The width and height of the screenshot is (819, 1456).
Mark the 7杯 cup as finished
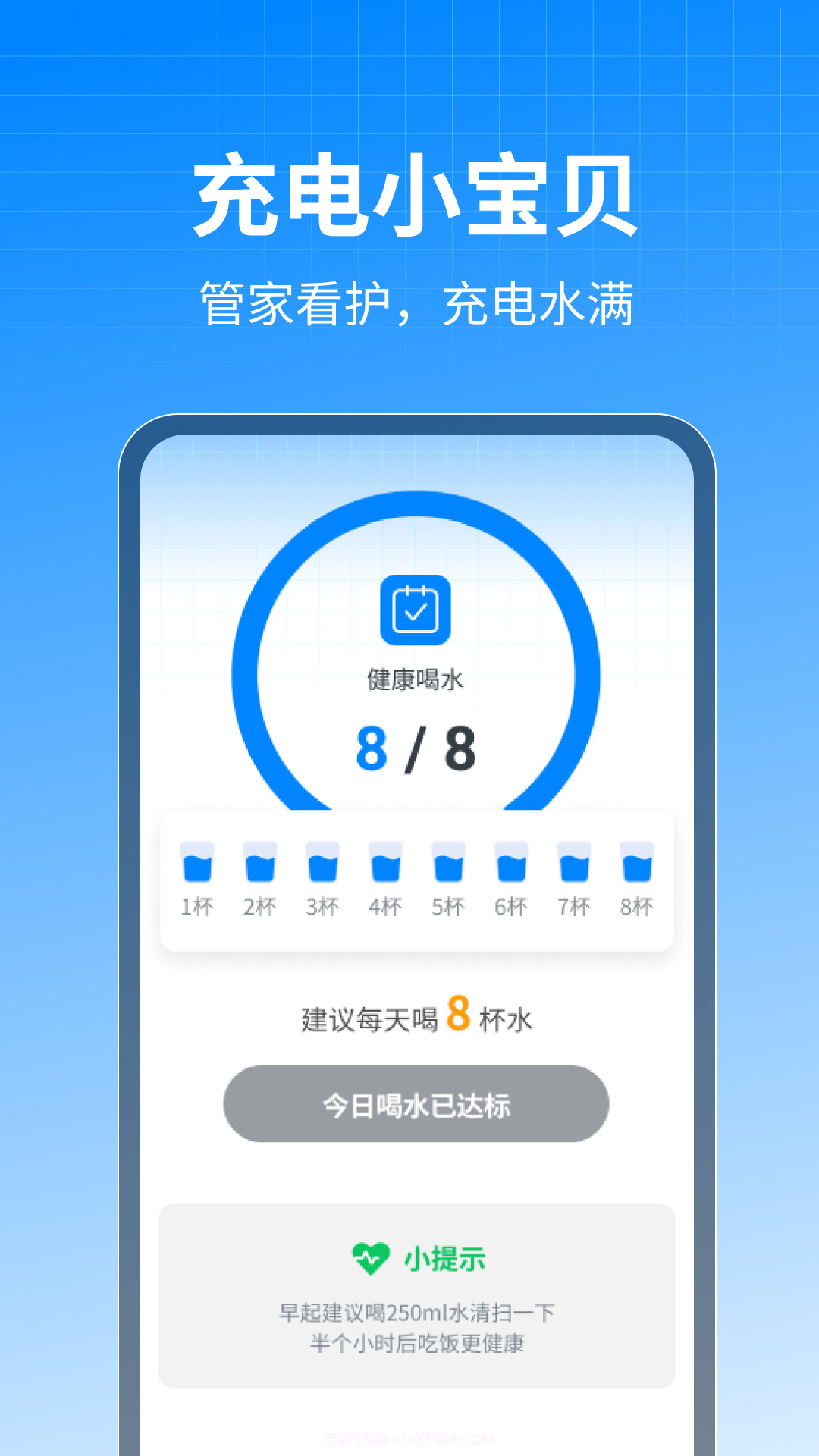coord(574,864)
